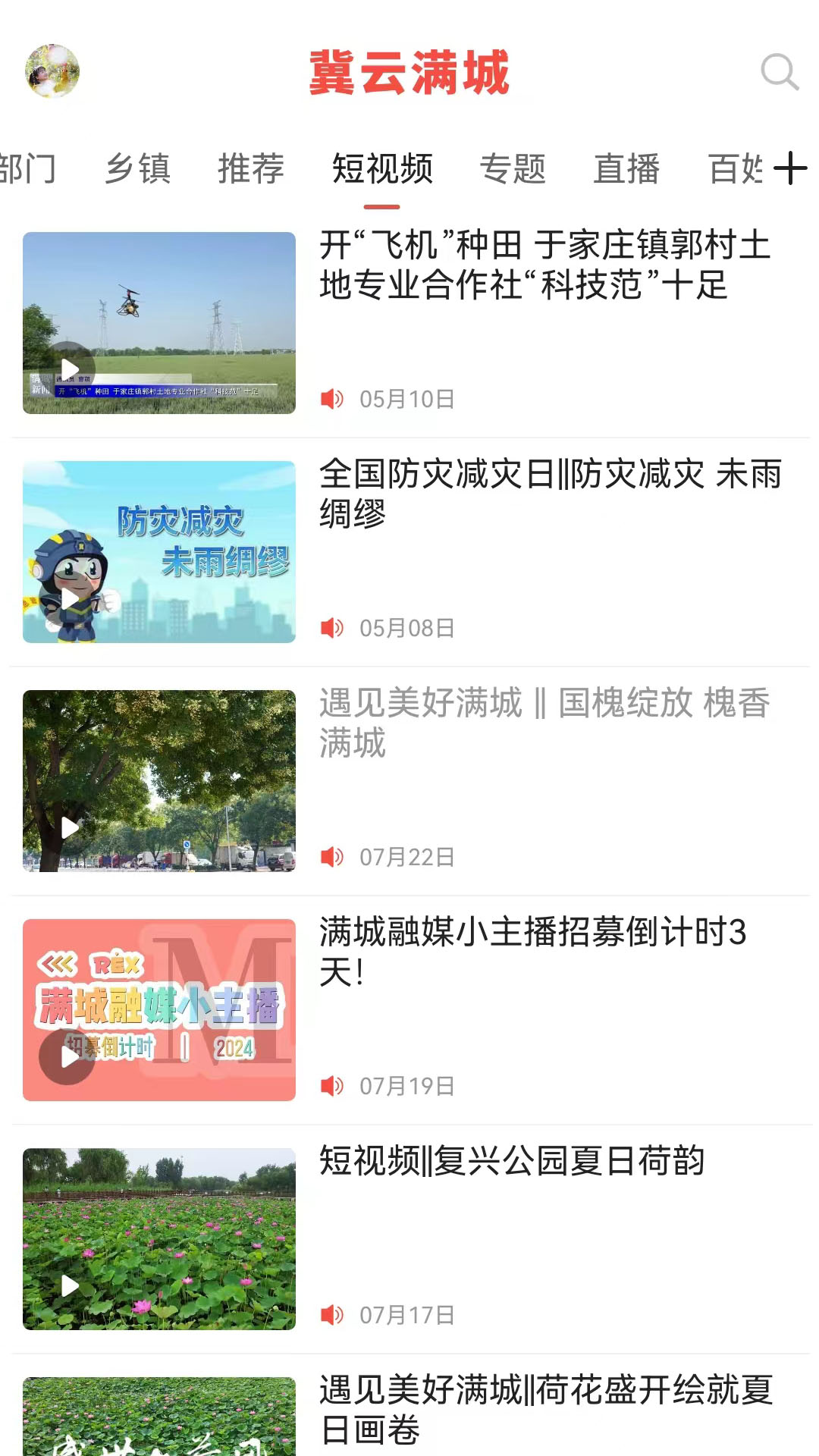Image resolution: width=819 pixels, height=1456 pixels.
Task: Play 满城融媒小主播招募倒计时 video thumbnail
Action: [158, 1010]
